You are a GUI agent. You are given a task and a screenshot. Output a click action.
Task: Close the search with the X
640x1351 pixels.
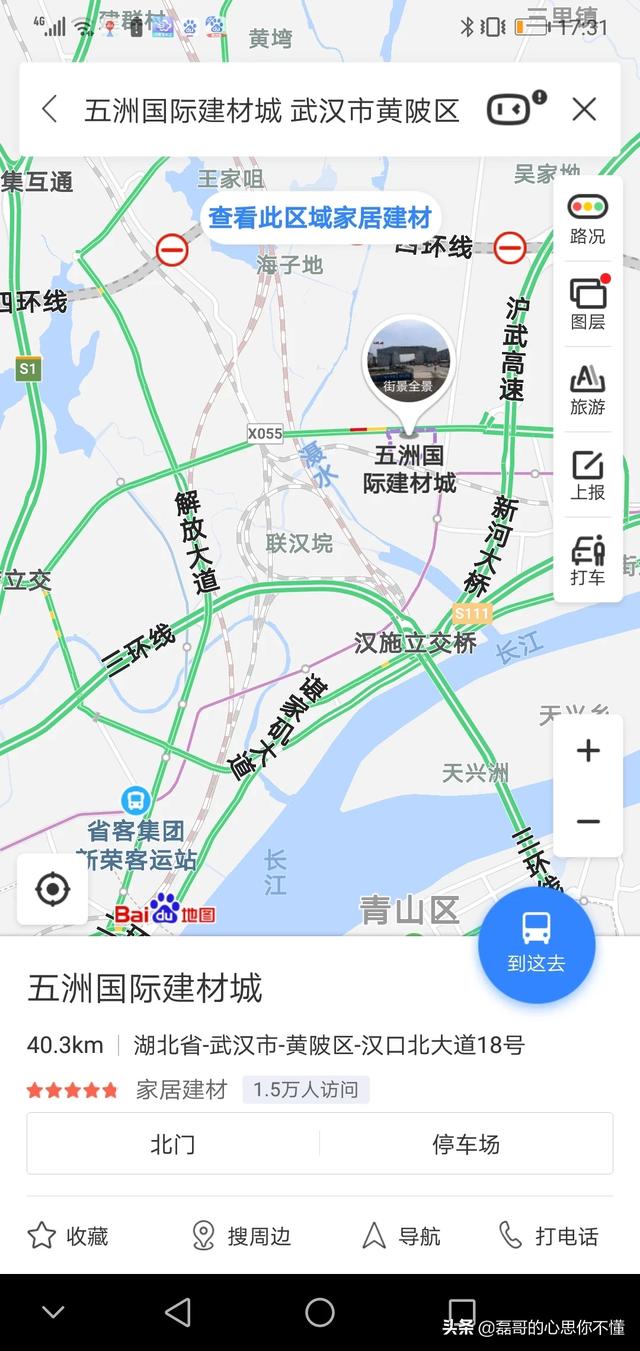[x=584, y=109]
